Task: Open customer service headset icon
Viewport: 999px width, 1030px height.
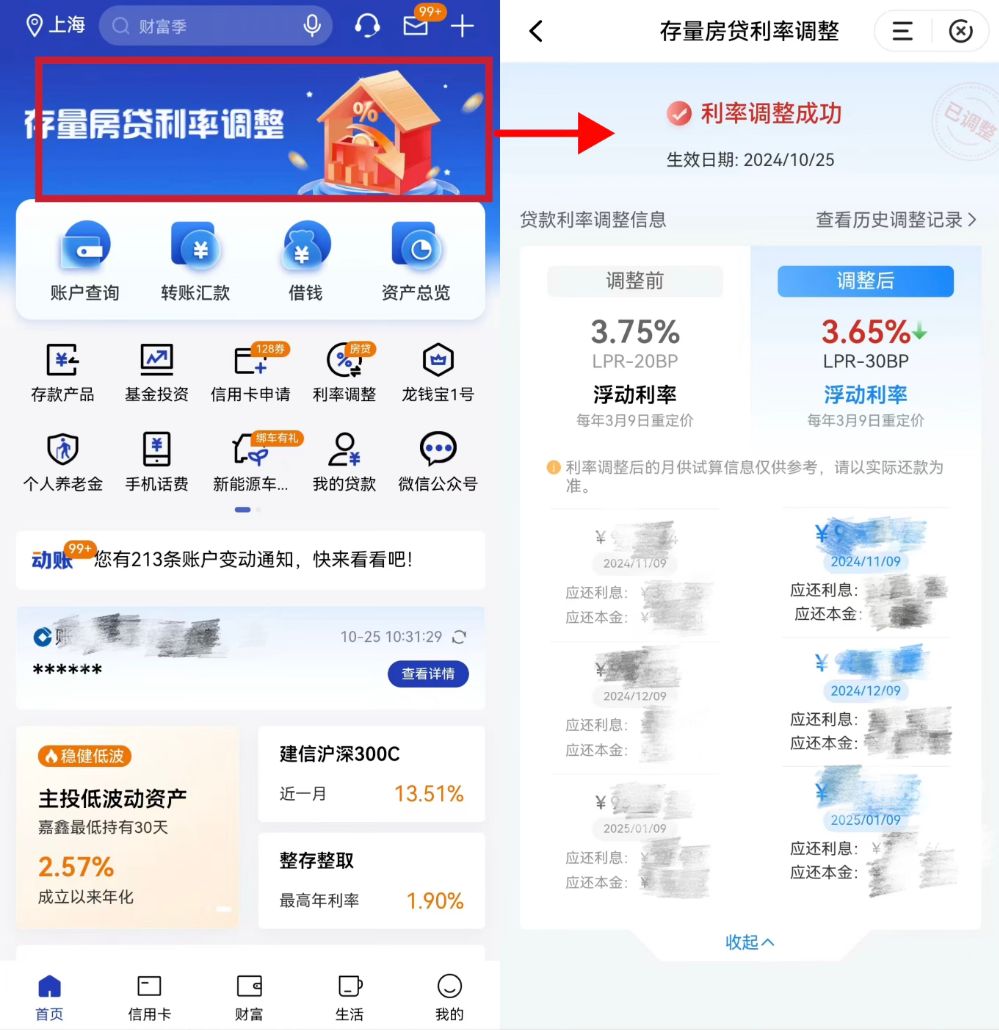Action: 367,26
